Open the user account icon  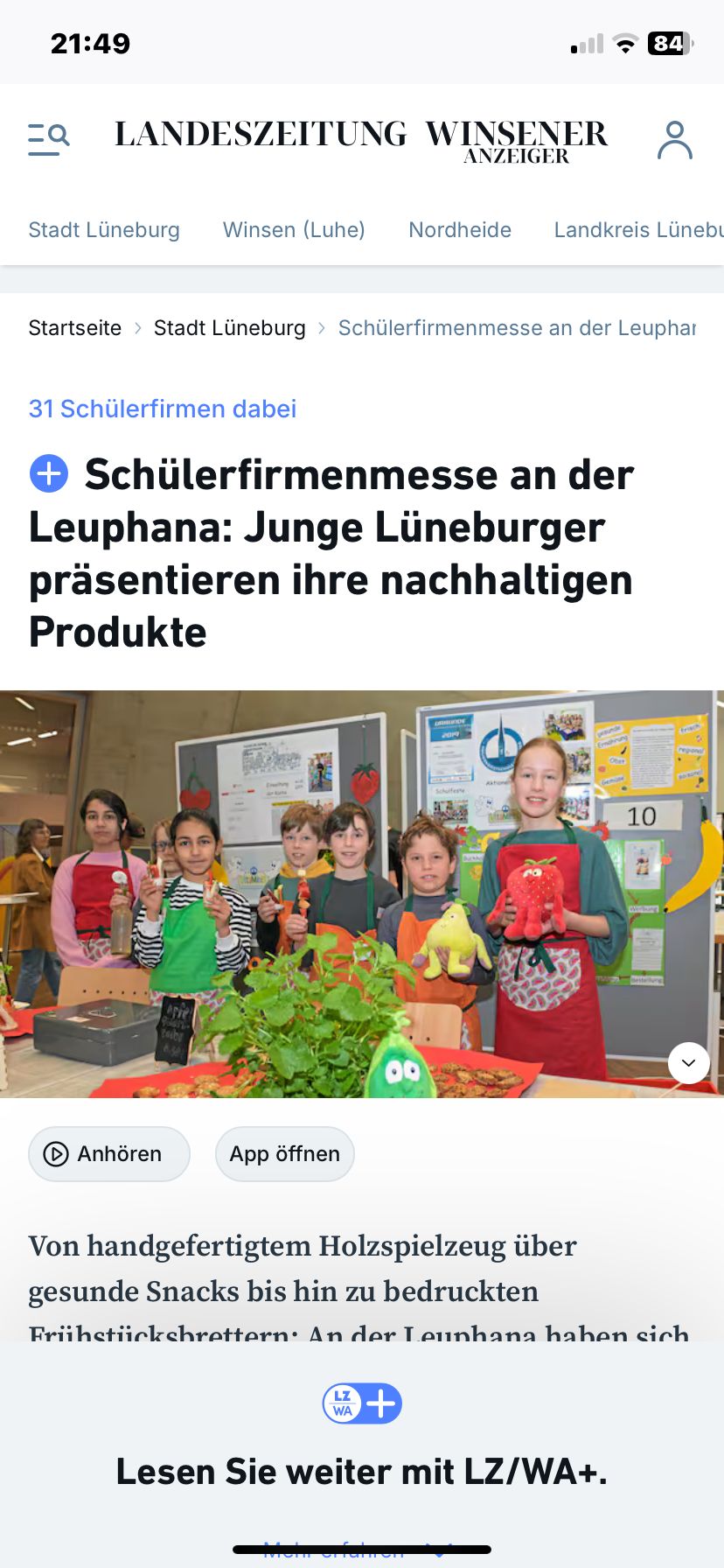pos(674,140)
